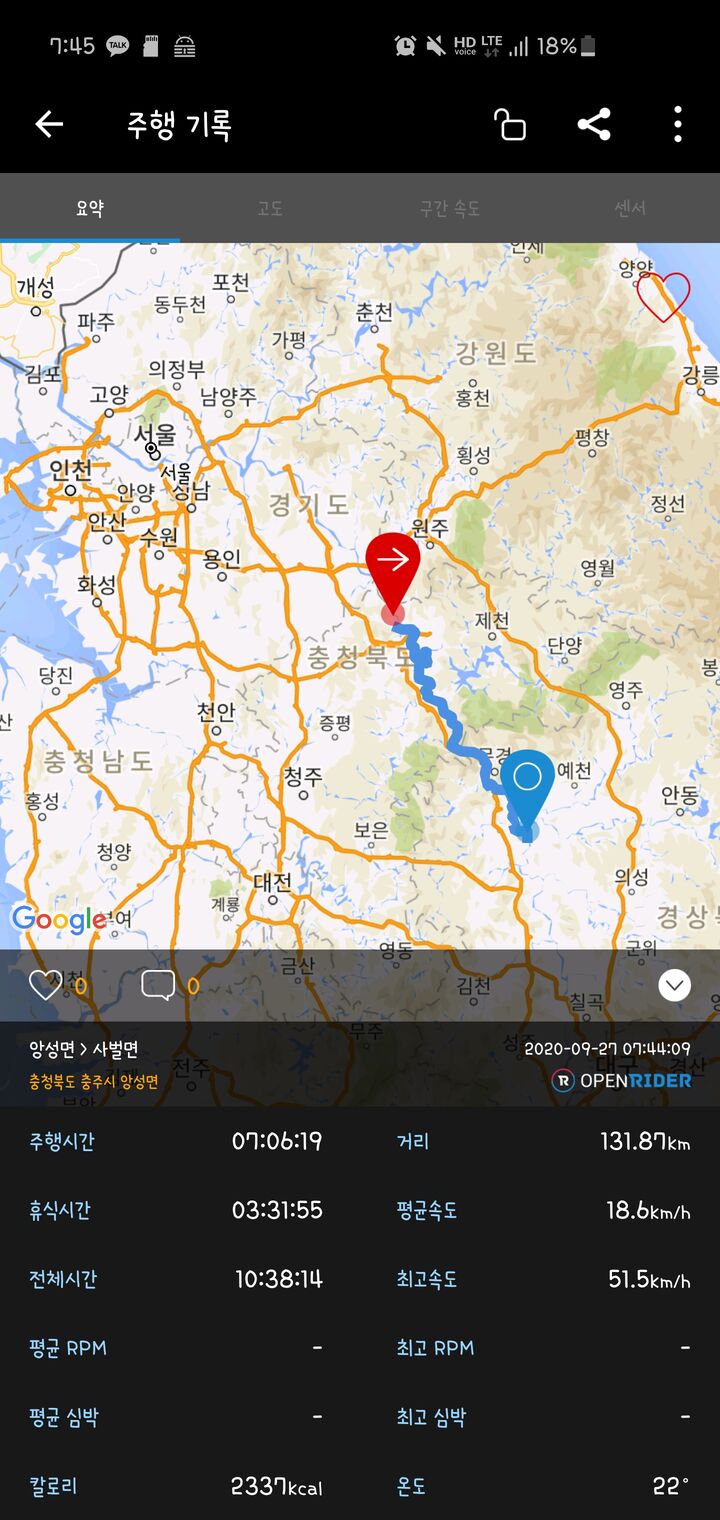The height and width of the screenshot is (1520, 720).
Task: Collapse panel with the down chevron
Action: point(675,986)
